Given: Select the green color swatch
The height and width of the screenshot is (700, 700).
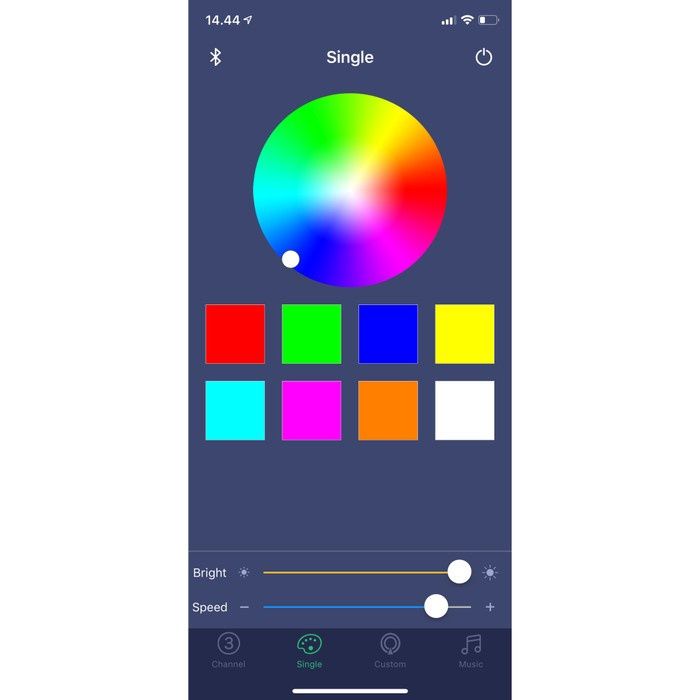Looking at the screenshot, I should point(311,334).
